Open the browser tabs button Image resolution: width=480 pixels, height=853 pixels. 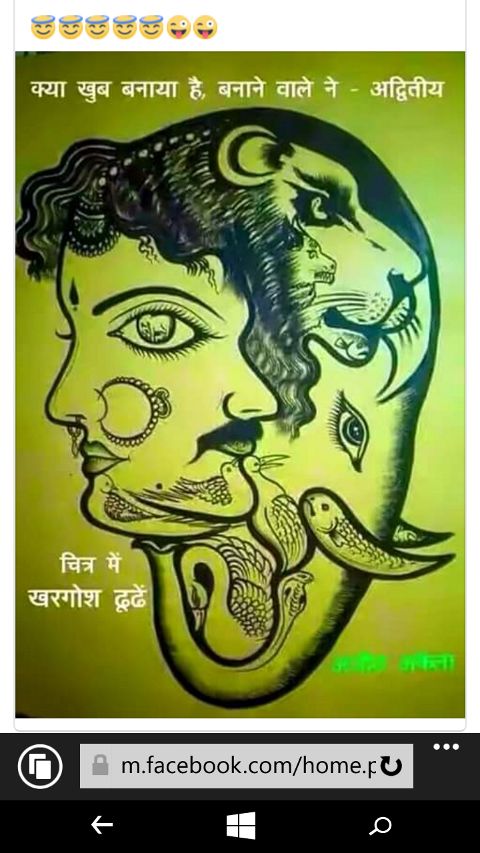(40, 766)
